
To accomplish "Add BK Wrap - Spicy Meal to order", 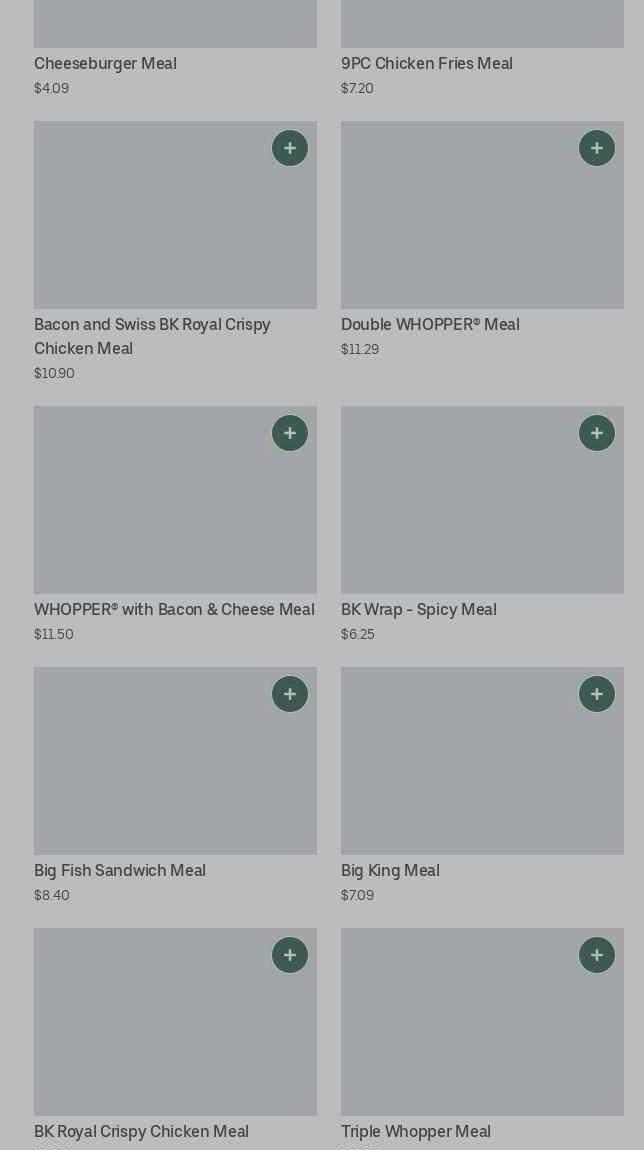I will [x=597, y=433].
